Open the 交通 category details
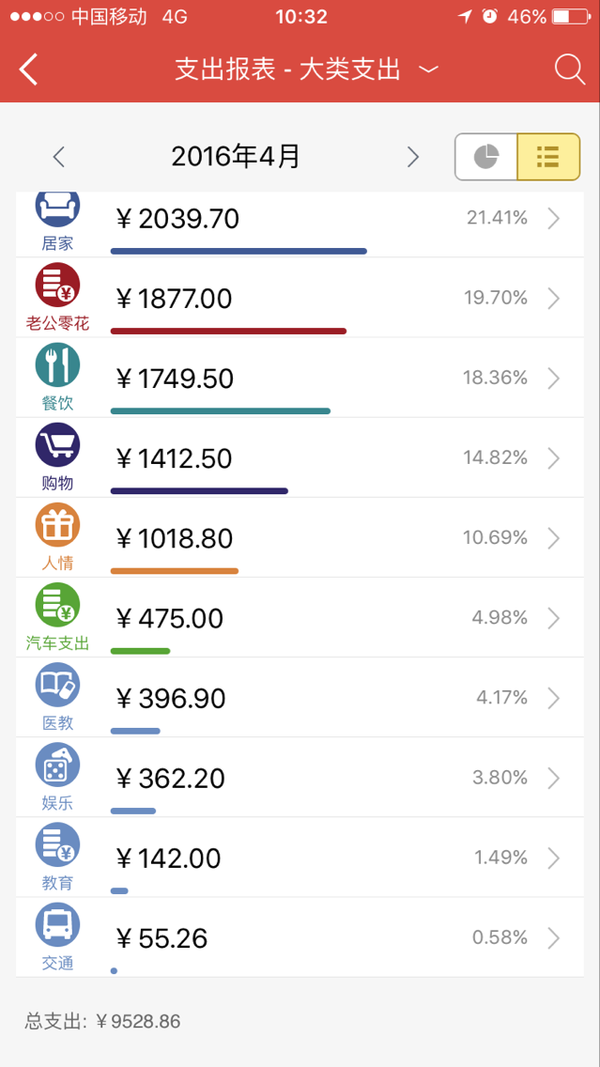 [300, 938]
